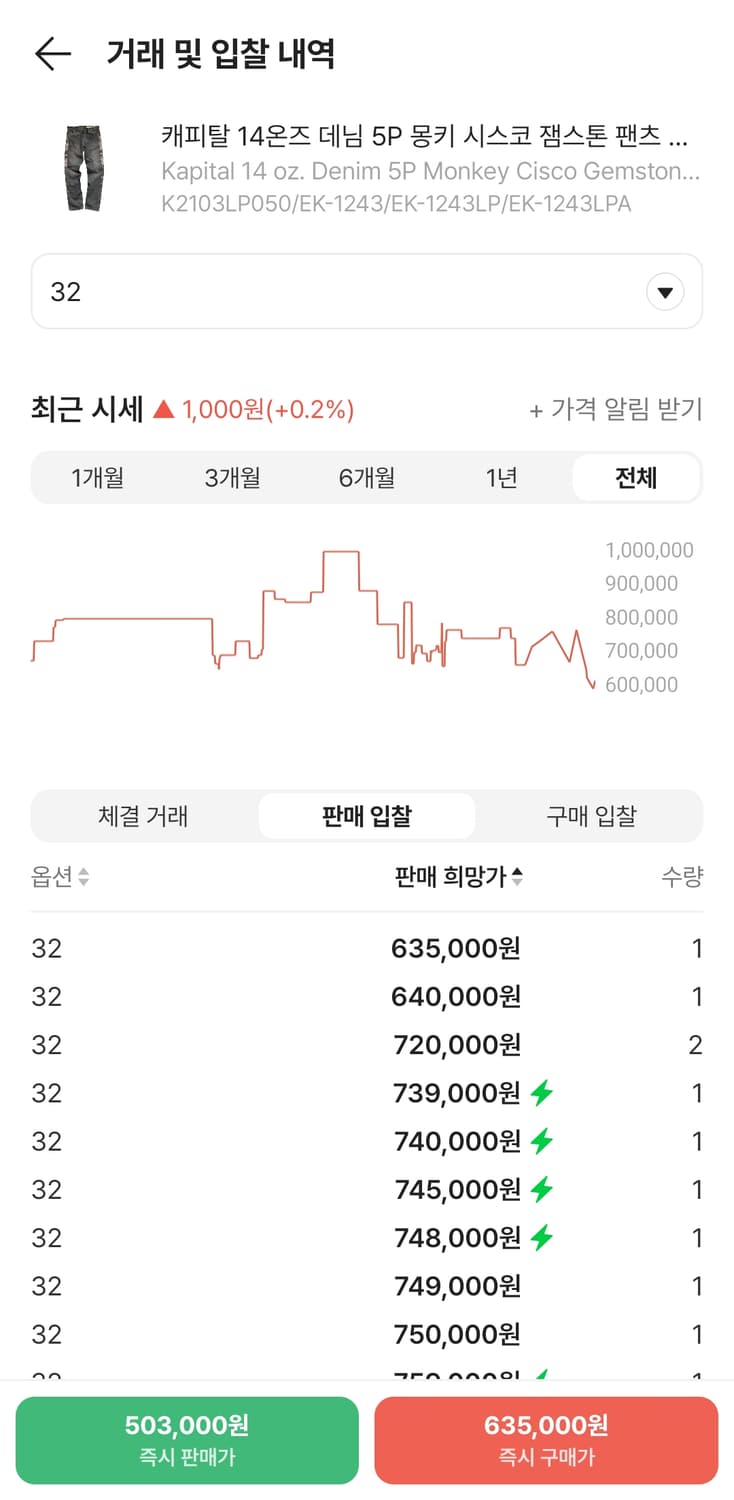Click the red price-increase triangle indicator
Image resolution: width=734 pixels, height=1500 pixels.
tap(163, 409)
